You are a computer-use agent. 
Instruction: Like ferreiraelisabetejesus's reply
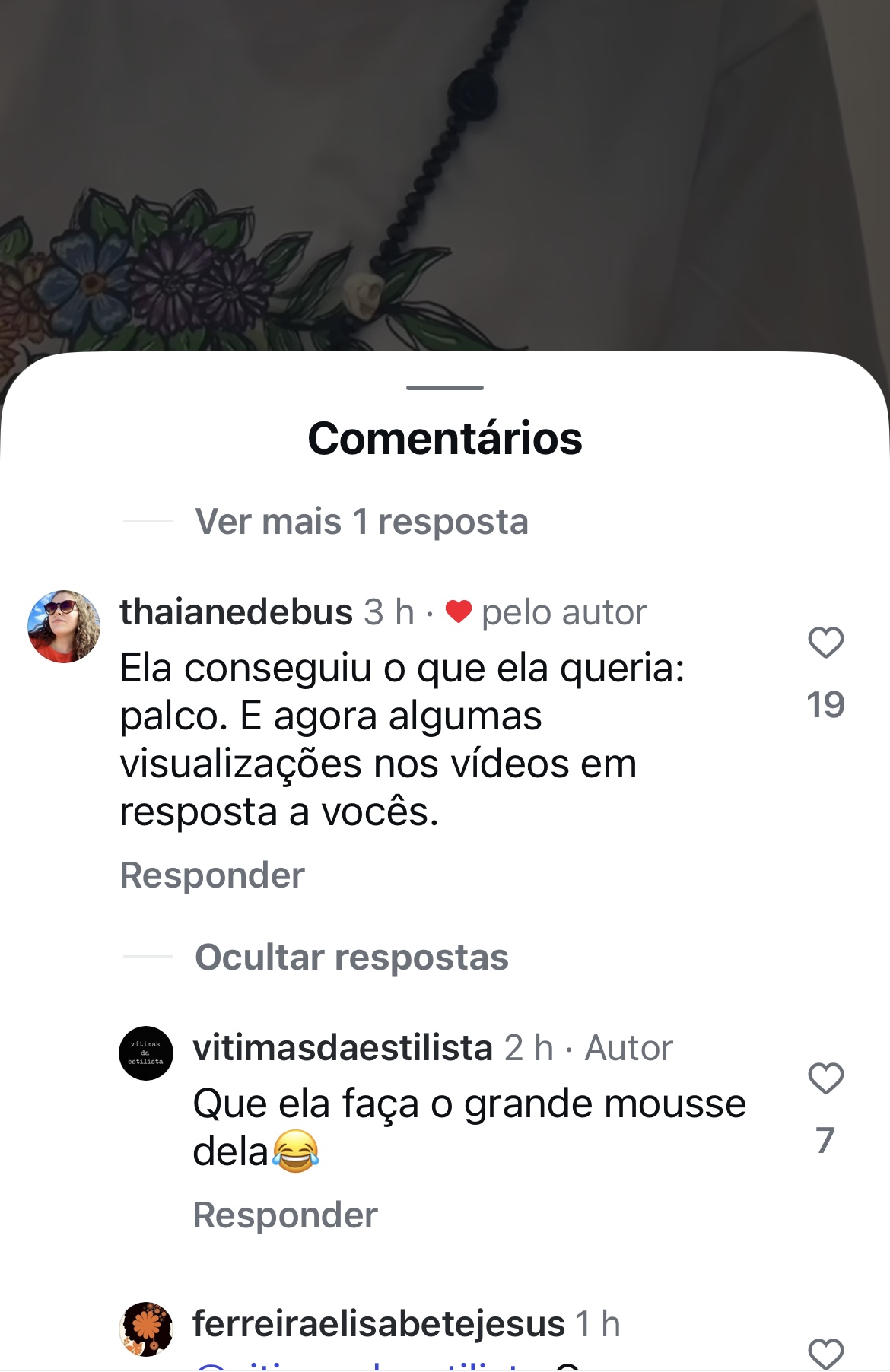point(825,1354)
